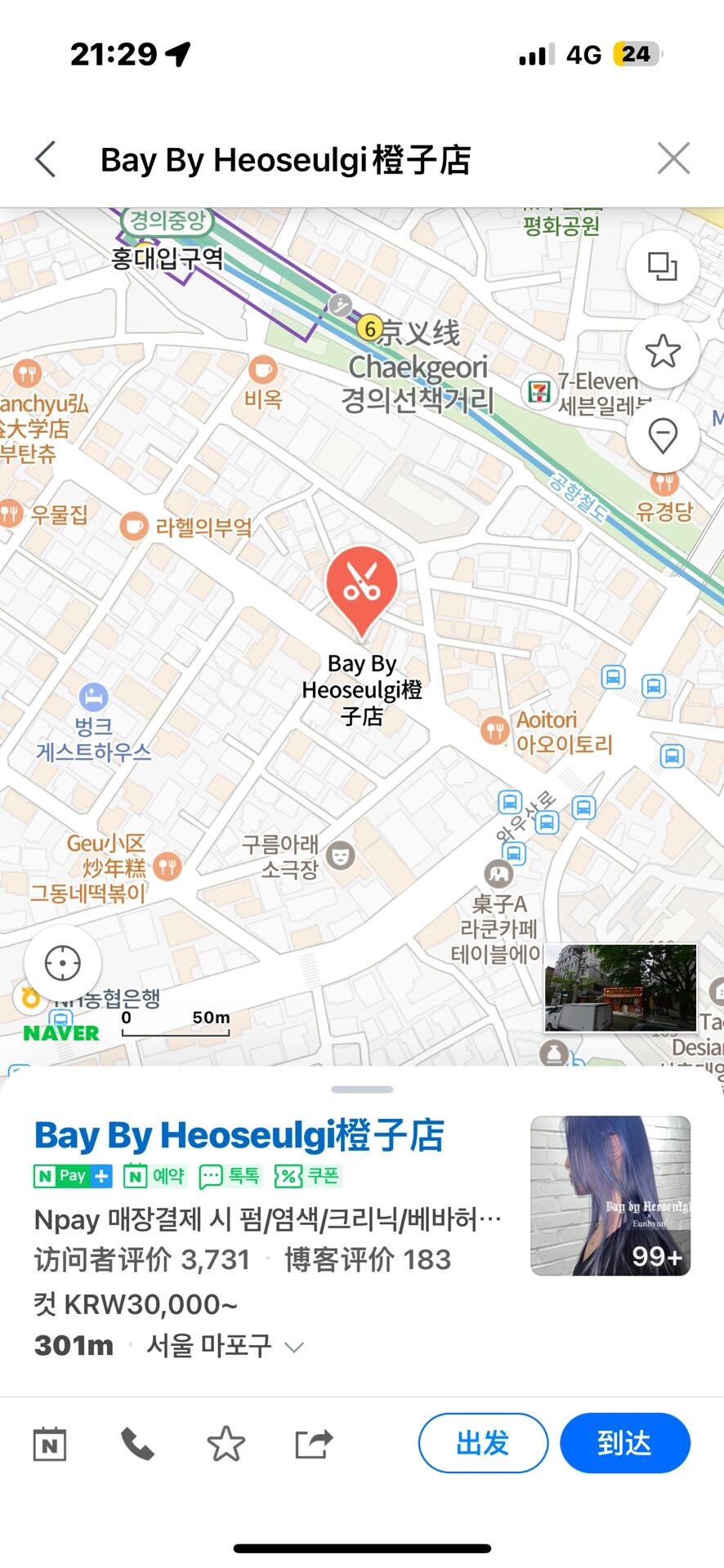
Task: Expand the 서울 마포구 address chevron
Action: (294, 1347)
